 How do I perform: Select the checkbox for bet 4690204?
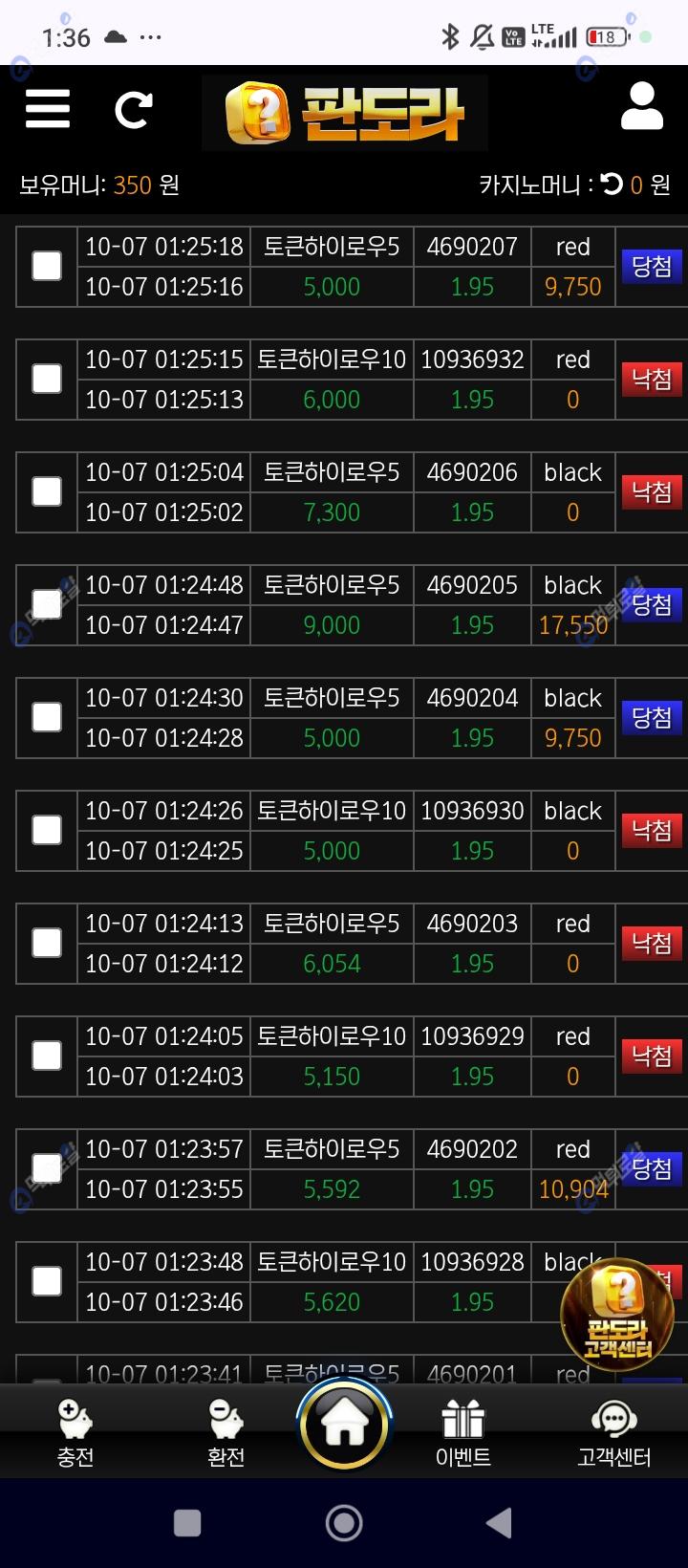(x=47, y=717)
